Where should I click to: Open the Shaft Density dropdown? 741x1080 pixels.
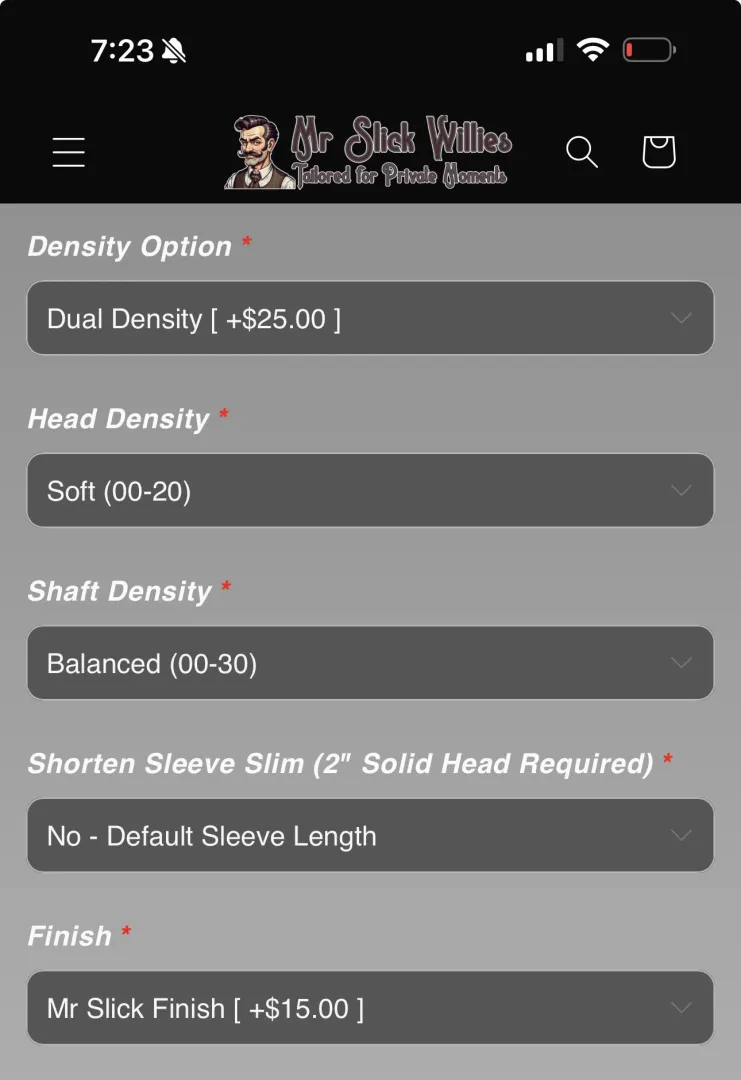(370, 662)
